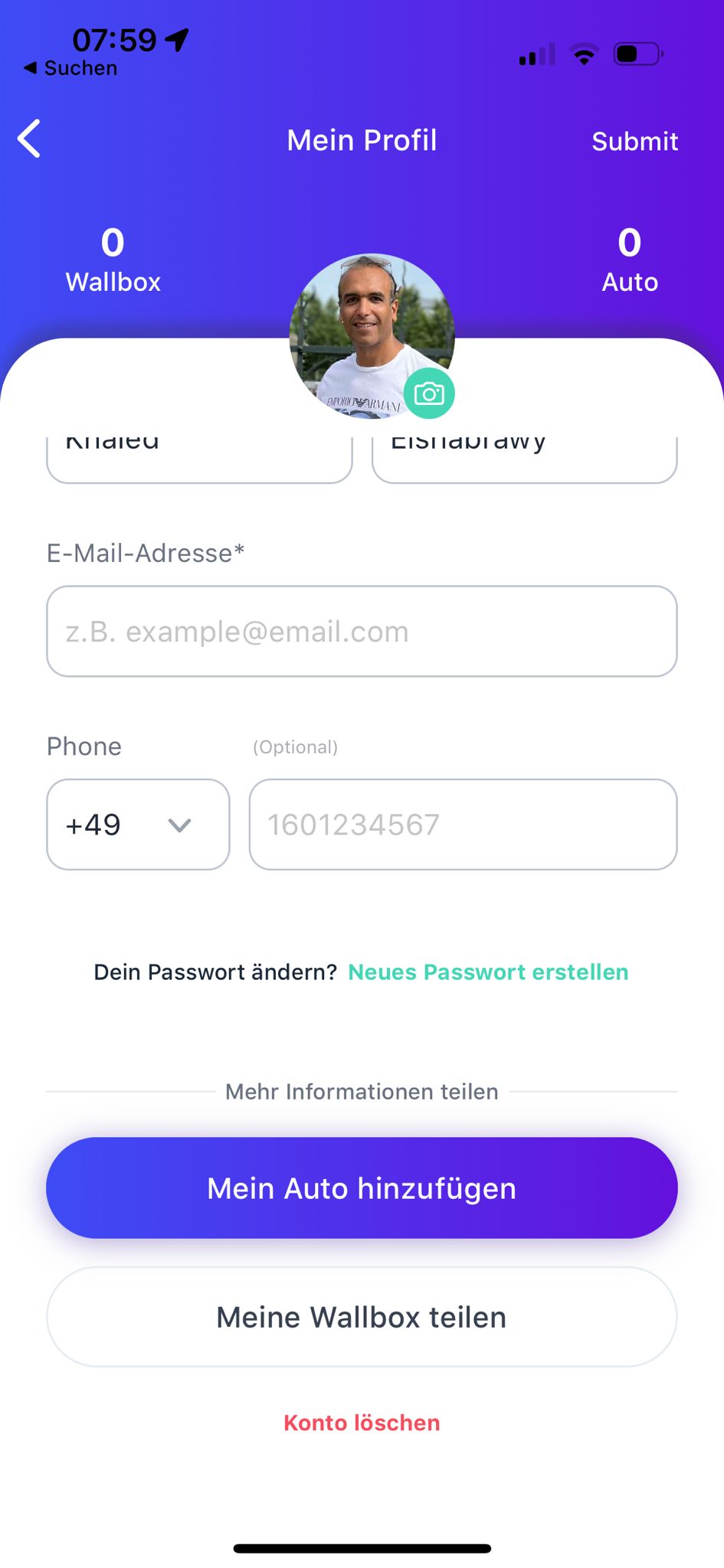The height and width of the screenshot is (1568, 724).
Task: Go back with the arrow icon
Action: pos(29,139)
